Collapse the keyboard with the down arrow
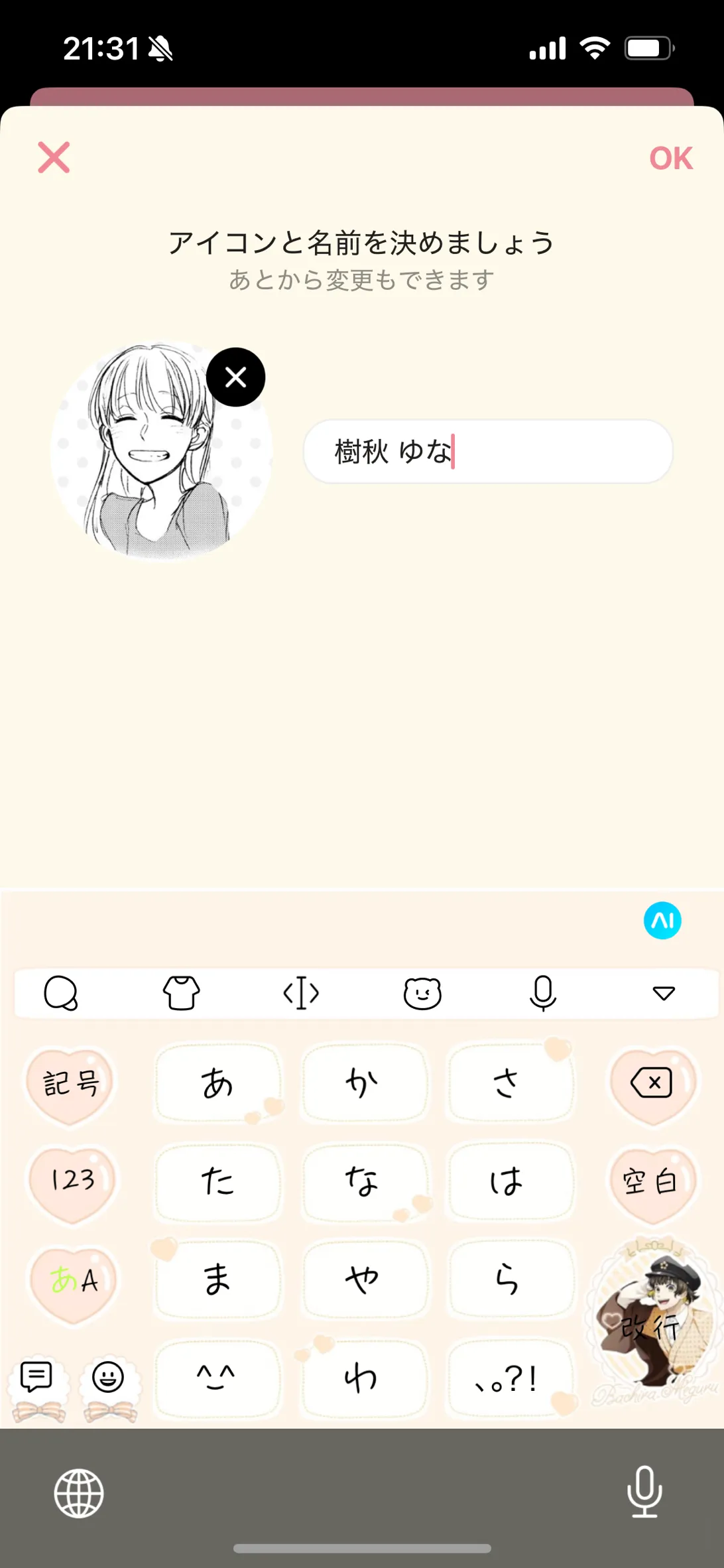Image resolution: width=724 pixels, height=1568 pixels. point(663,993)
